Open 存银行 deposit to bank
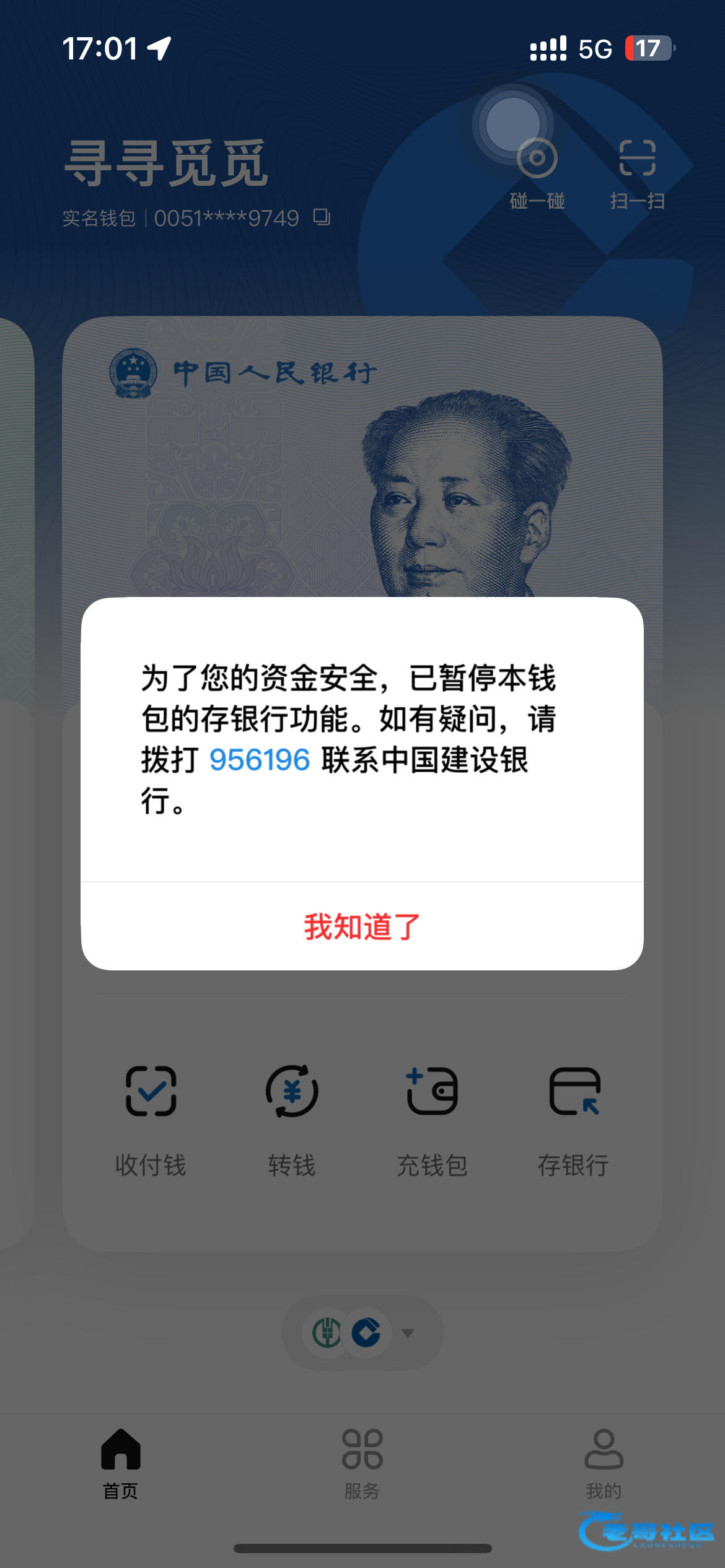Screen dimensions: 725x1568 (x=573, y=1118)
